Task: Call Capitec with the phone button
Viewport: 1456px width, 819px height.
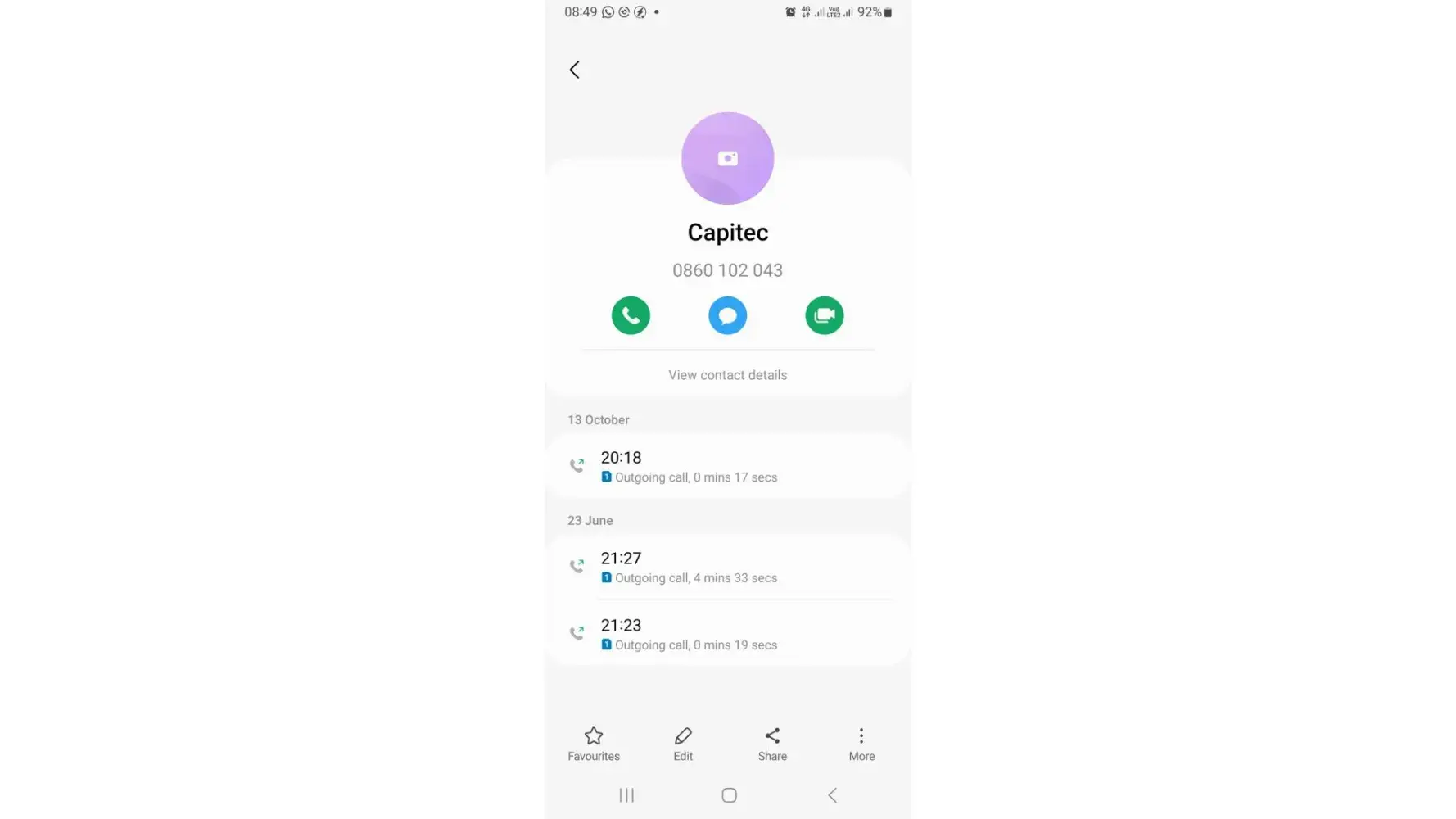Action: point(631,315)
